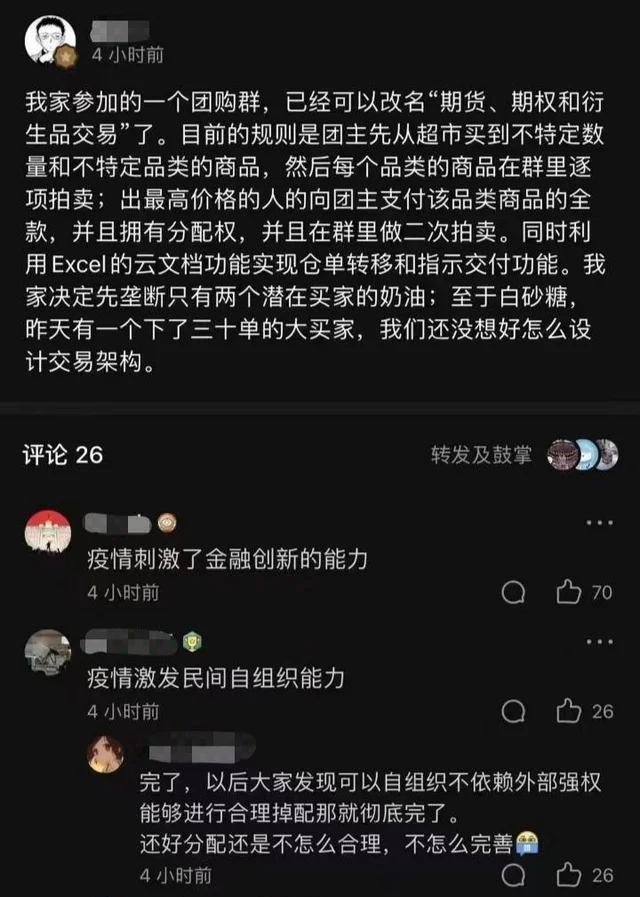Reply to the comment 疫情刺激了金融创新的能力

click(513, 593)
